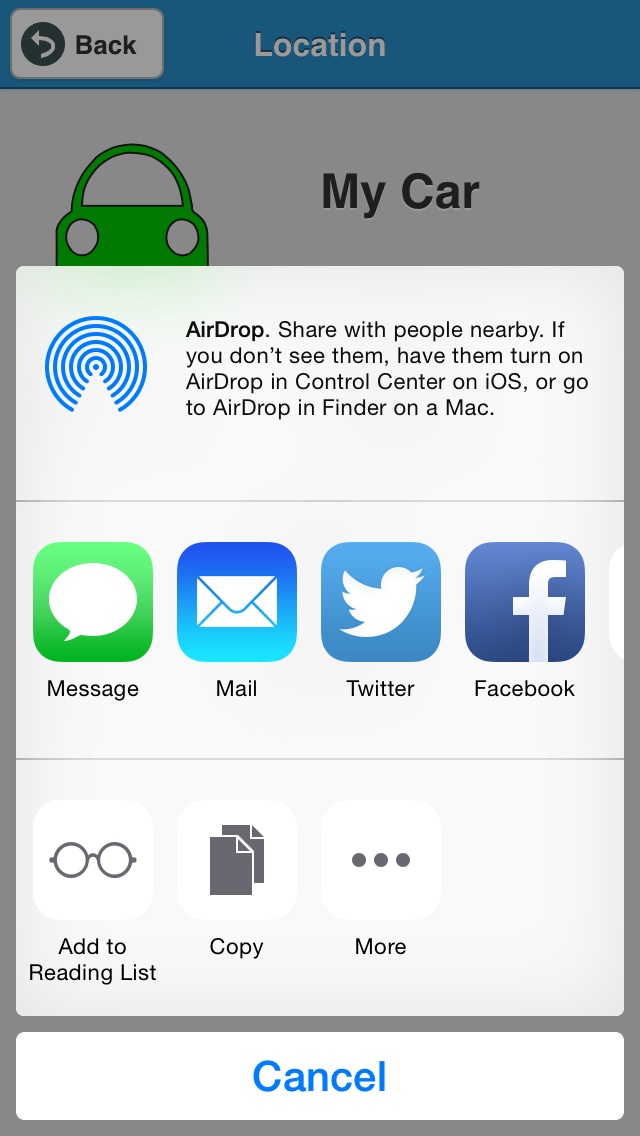
Task: Cancel the share sheet
Action: pos(320,1076)
